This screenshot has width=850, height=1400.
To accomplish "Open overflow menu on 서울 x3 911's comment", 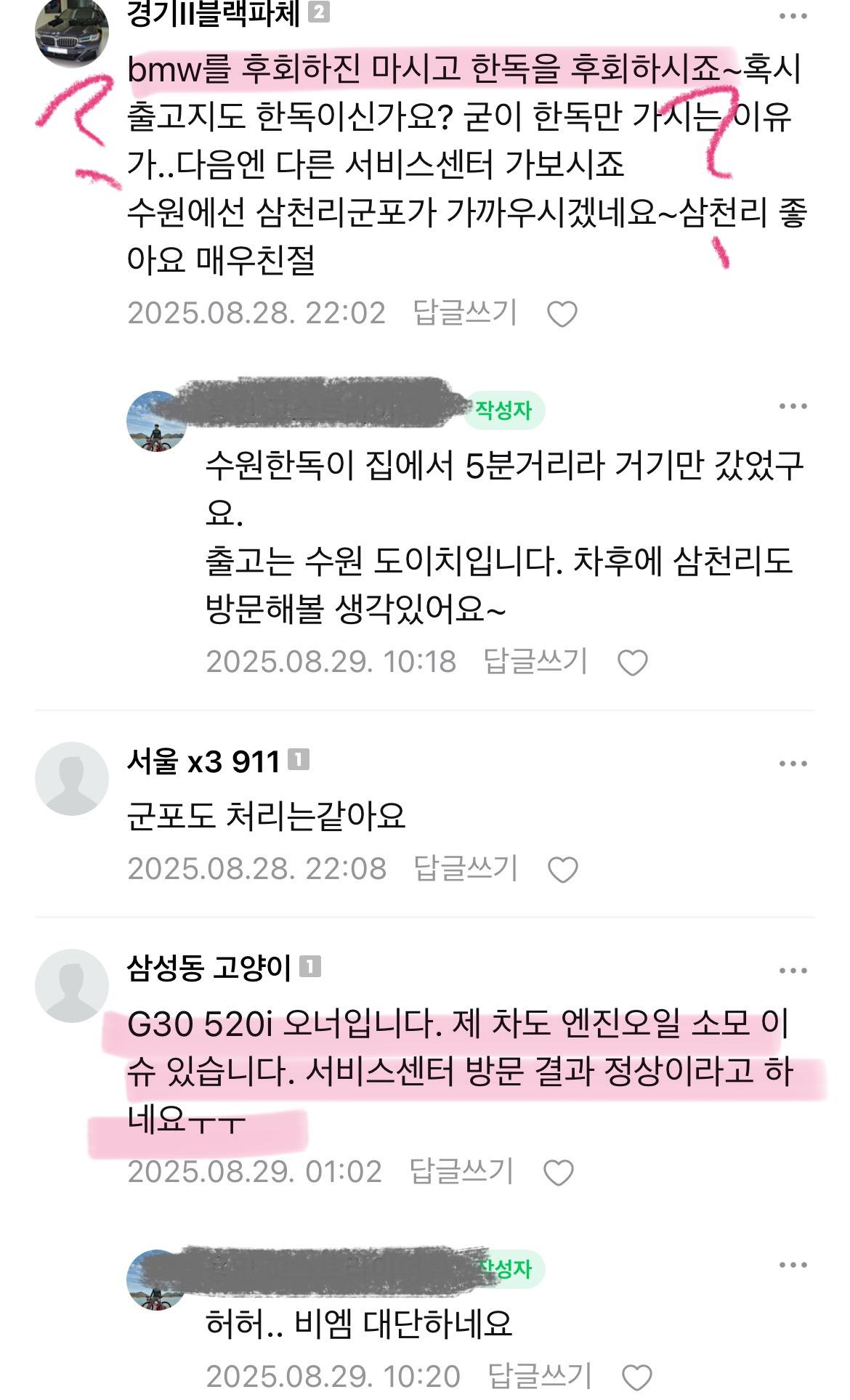I will [793, 764].
